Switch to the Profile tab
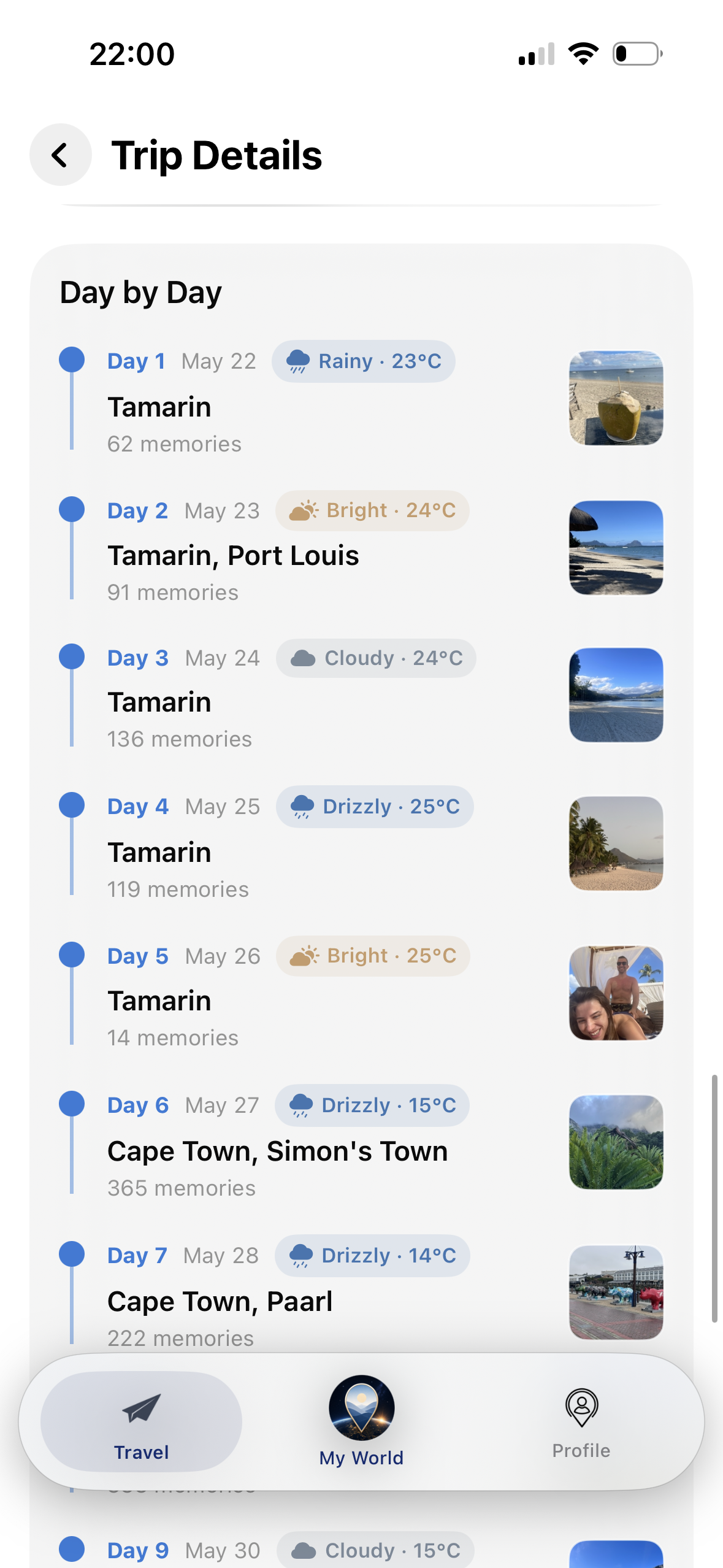The height and width of the screenshot is (1568, 723). tap(581, 1421)
